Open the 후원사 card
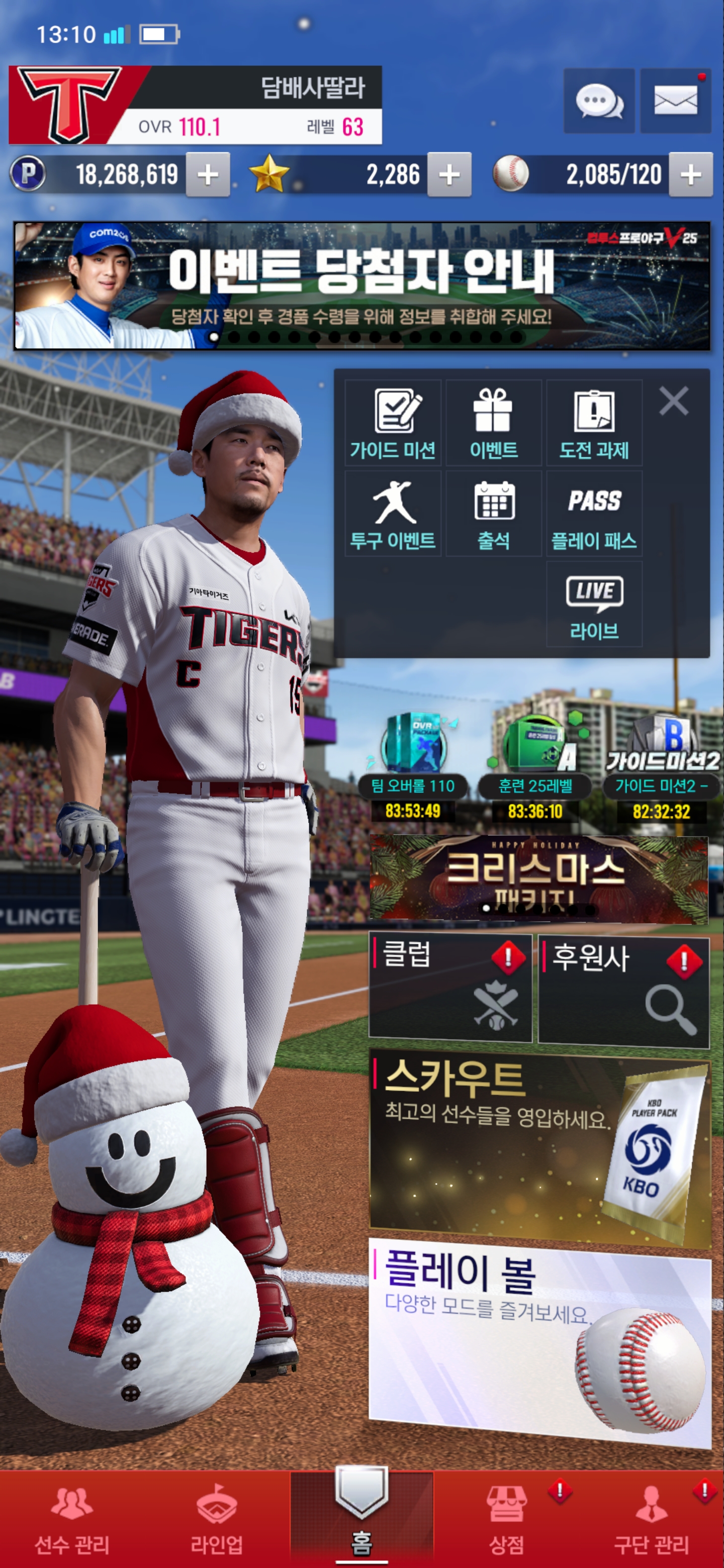 click(623, 992)
